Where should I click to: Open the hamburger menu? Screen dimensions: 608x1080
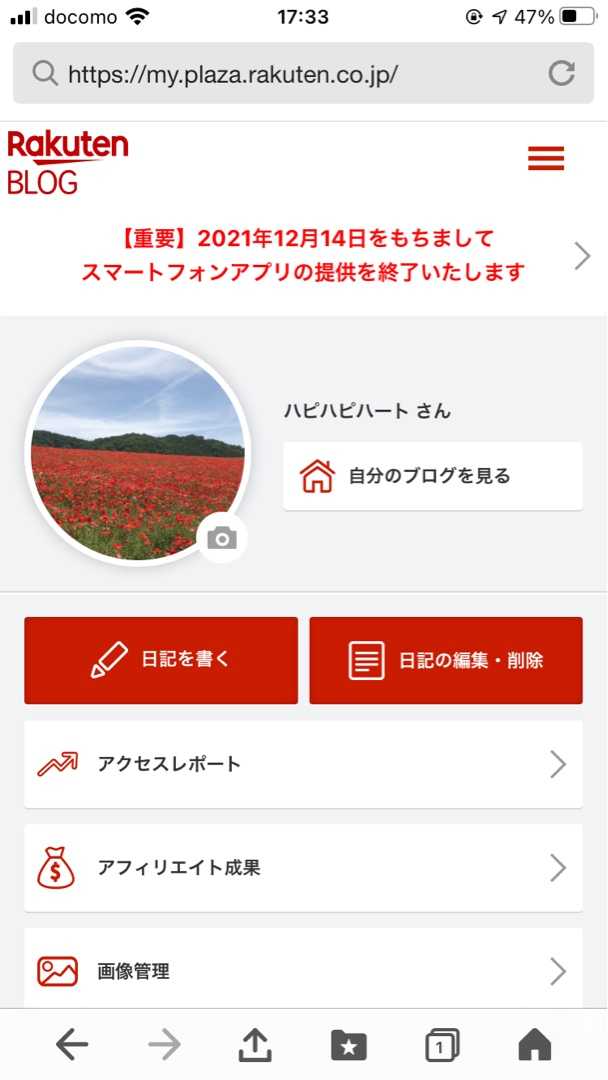pyautogui.click(x=546, y=158)
